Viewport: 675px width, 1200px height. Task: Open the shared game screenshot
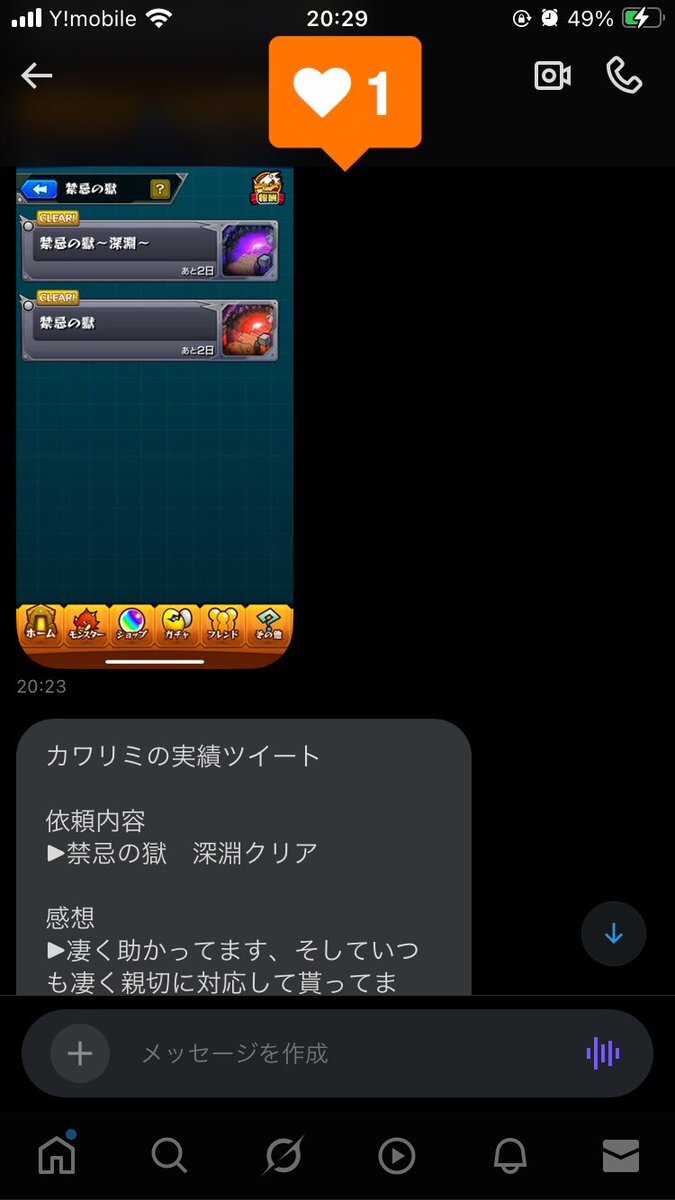(155, 417)
